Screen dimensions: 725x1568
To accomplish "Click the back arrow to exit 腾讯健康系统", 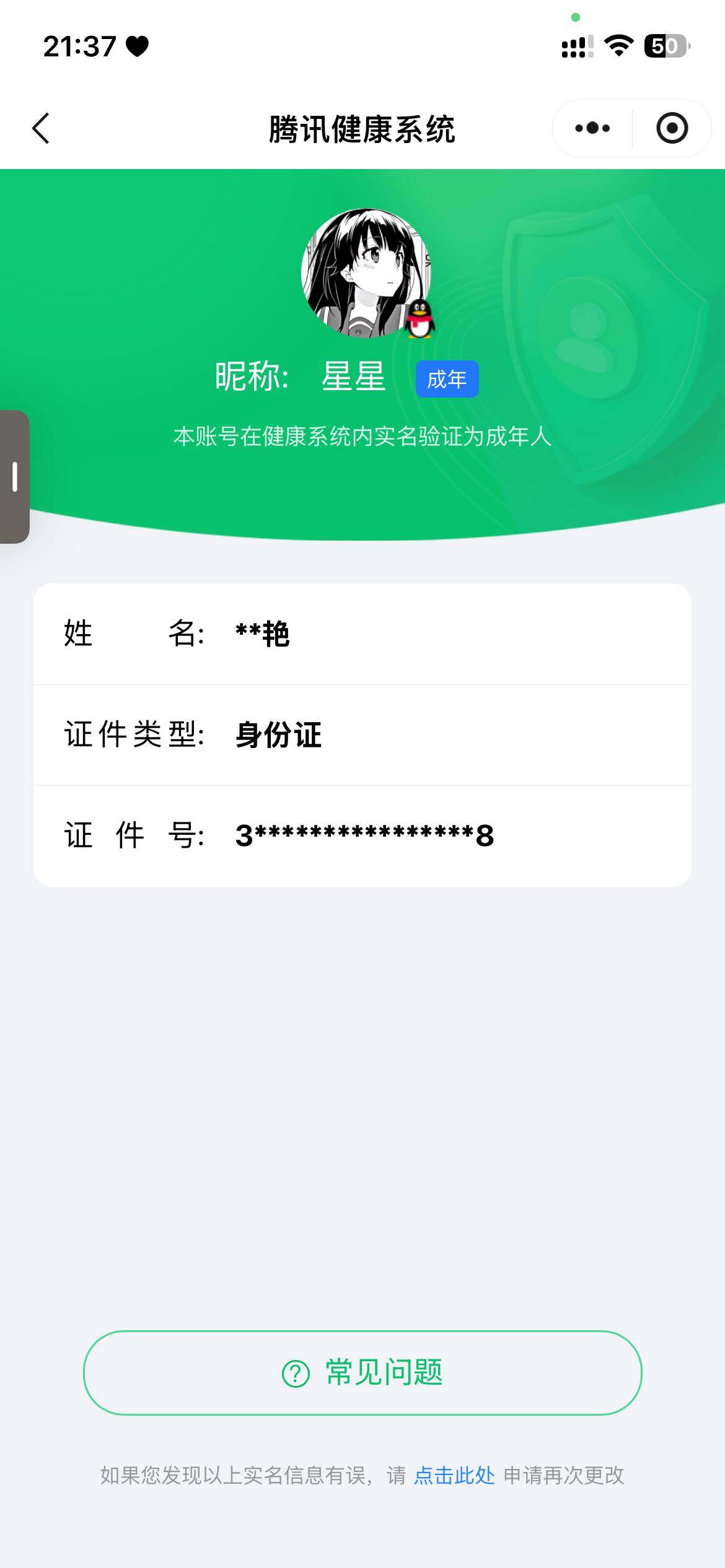I will point(41,128).
